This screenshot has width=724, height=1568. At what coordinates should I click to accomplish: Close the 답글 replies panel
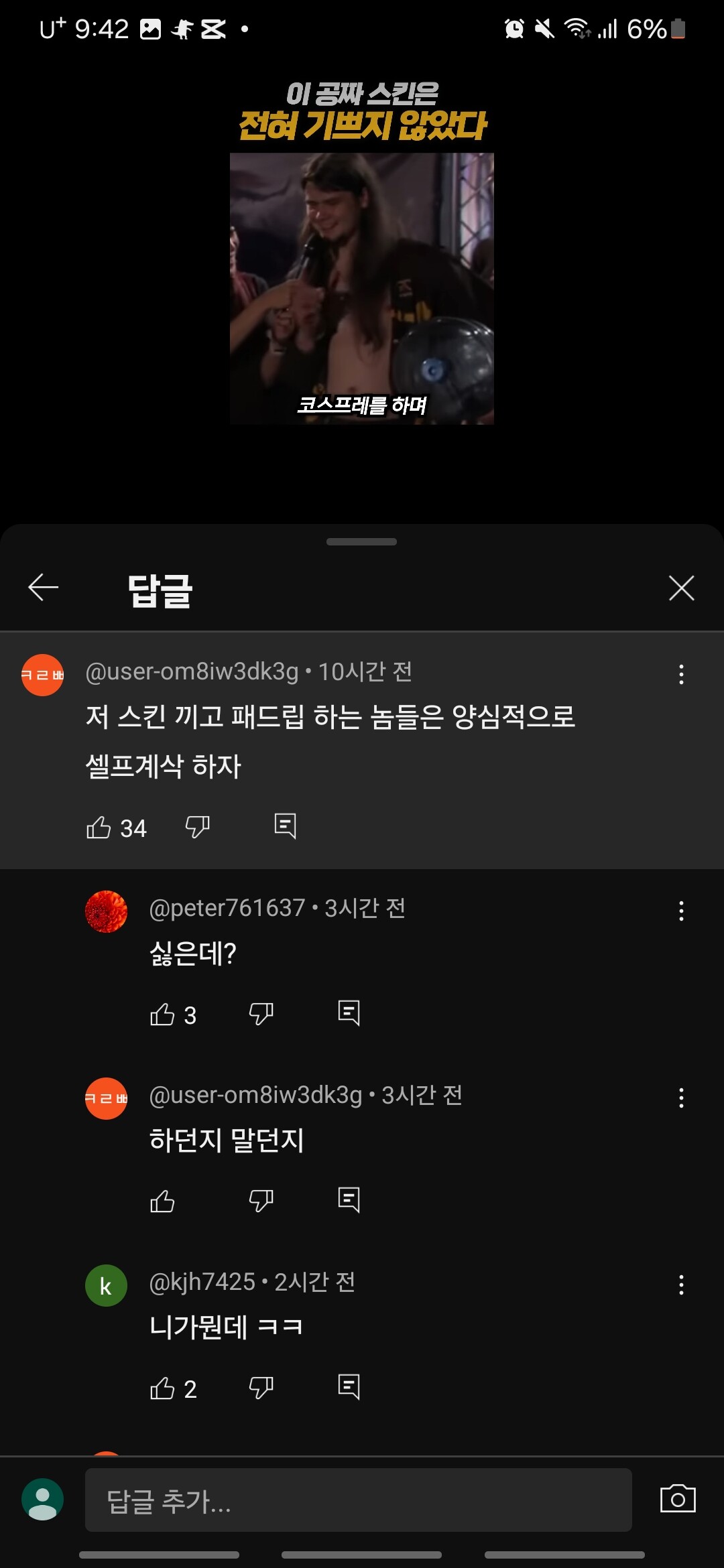[x=681, y=588]
